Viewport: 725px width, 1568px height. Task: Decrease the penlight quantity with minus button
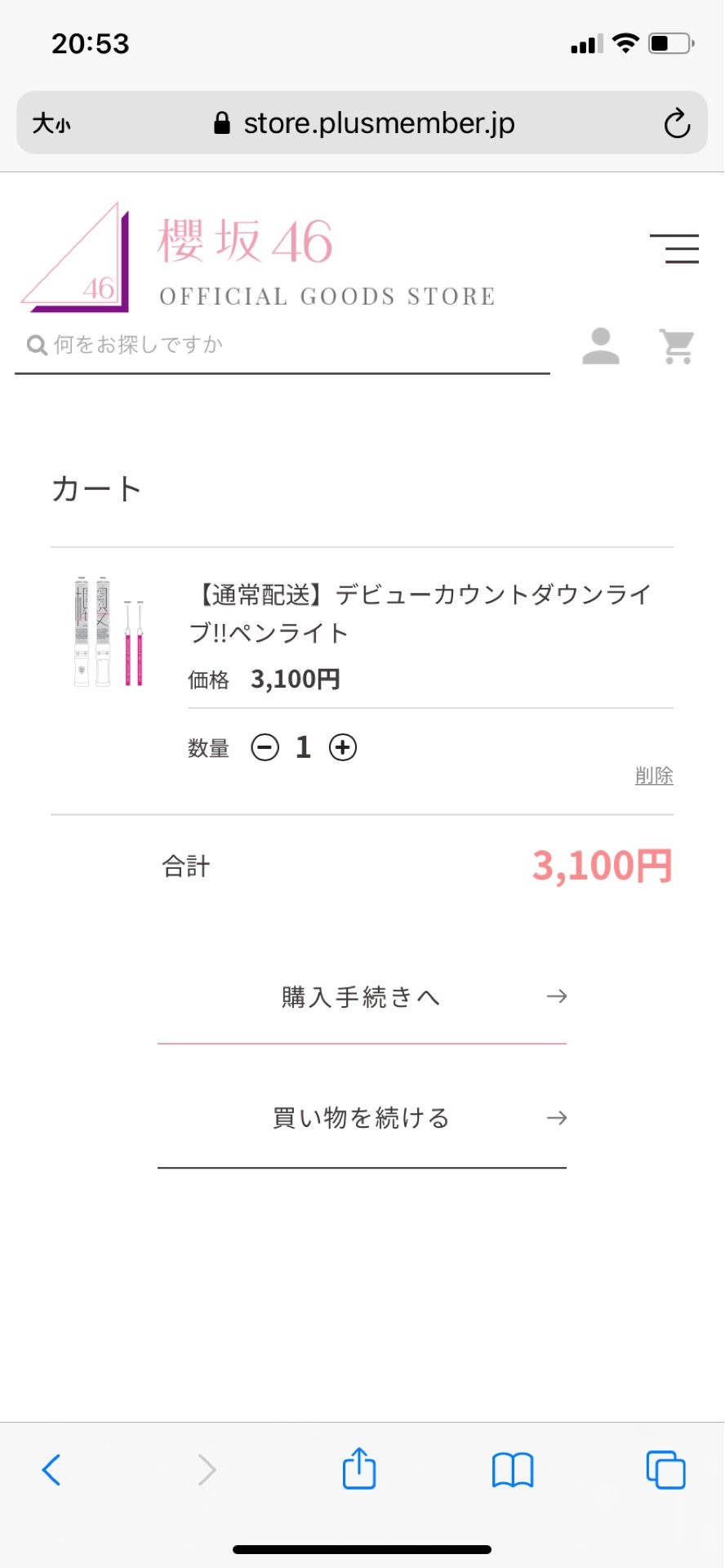(x=265, y=746)
